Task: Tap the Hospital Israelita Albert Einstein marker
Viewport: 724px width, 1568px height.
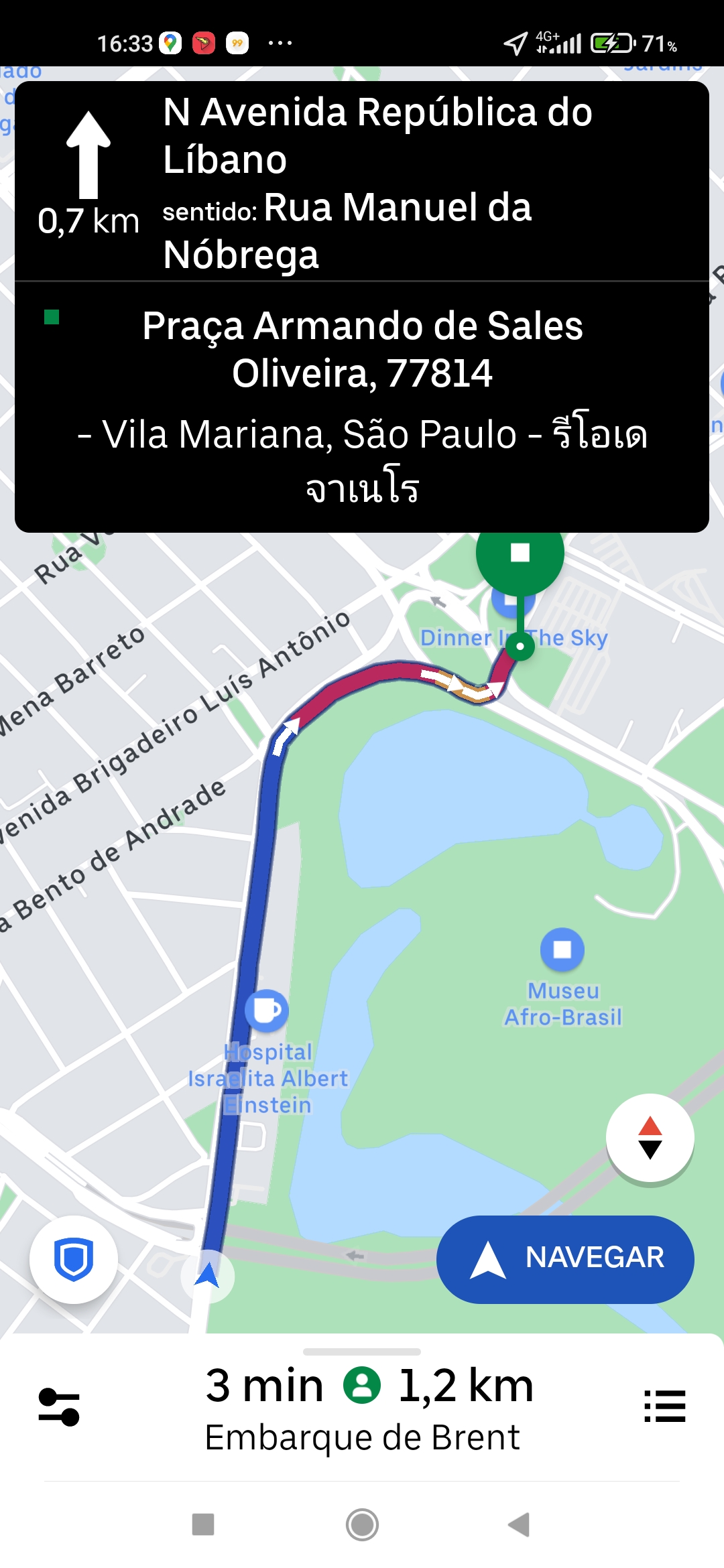Action: (x=267, y=1010)
